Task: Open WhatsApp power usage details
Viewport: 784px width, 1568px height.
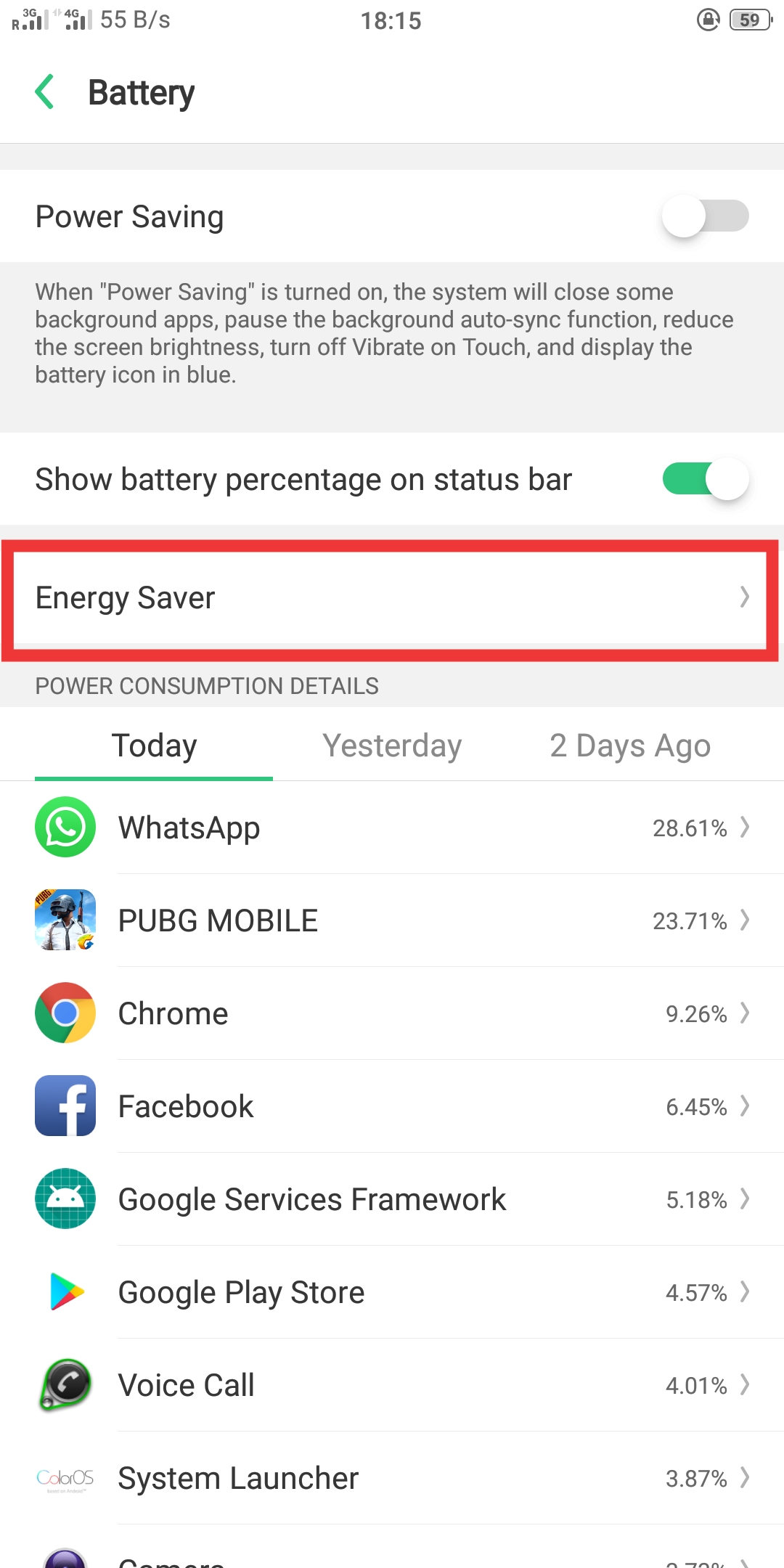Action: pos(392,828)
